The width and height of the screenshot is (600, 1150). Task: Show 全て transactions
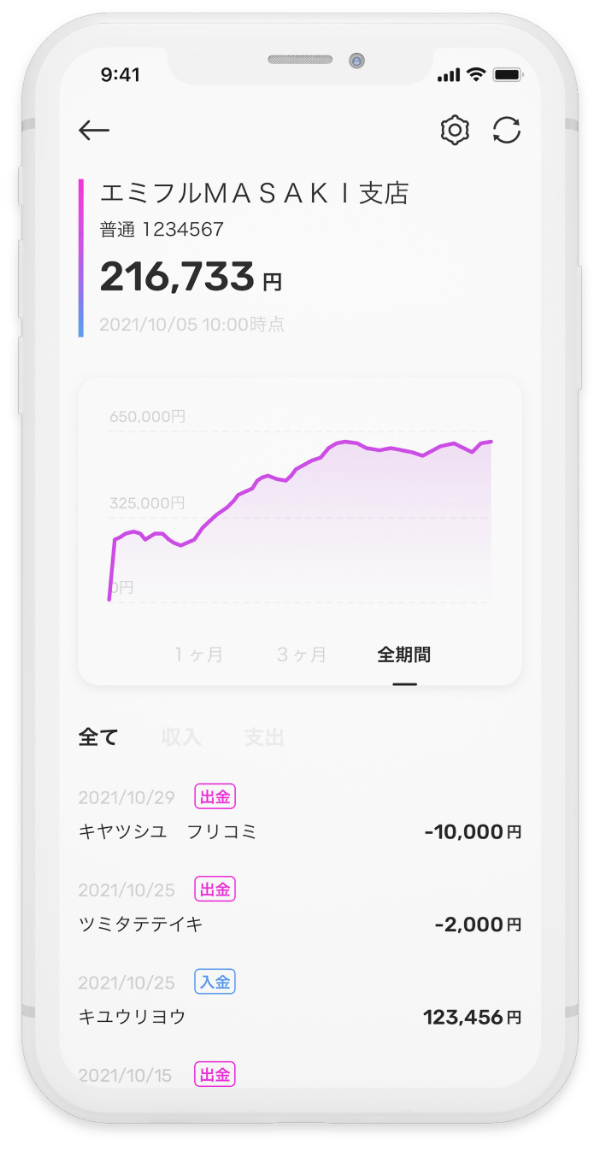[98, 738]
